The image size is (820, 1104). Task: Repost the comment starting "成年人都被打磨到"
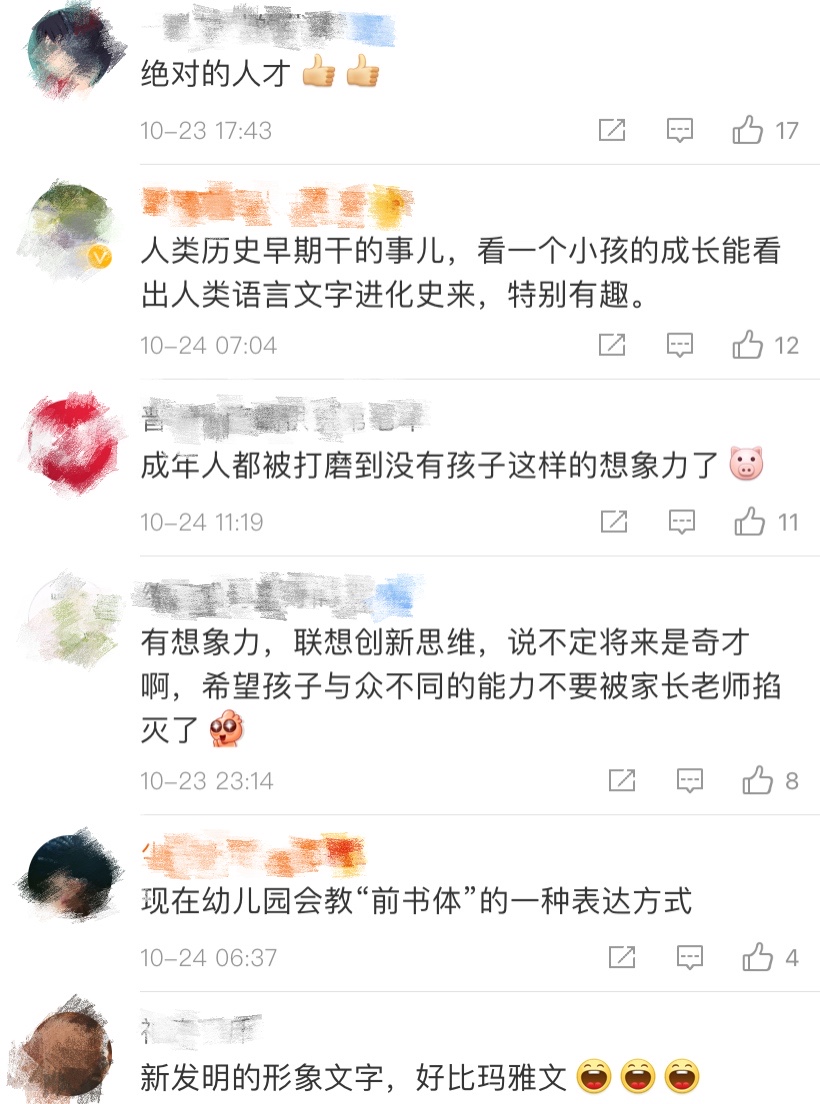coord(613,521)
